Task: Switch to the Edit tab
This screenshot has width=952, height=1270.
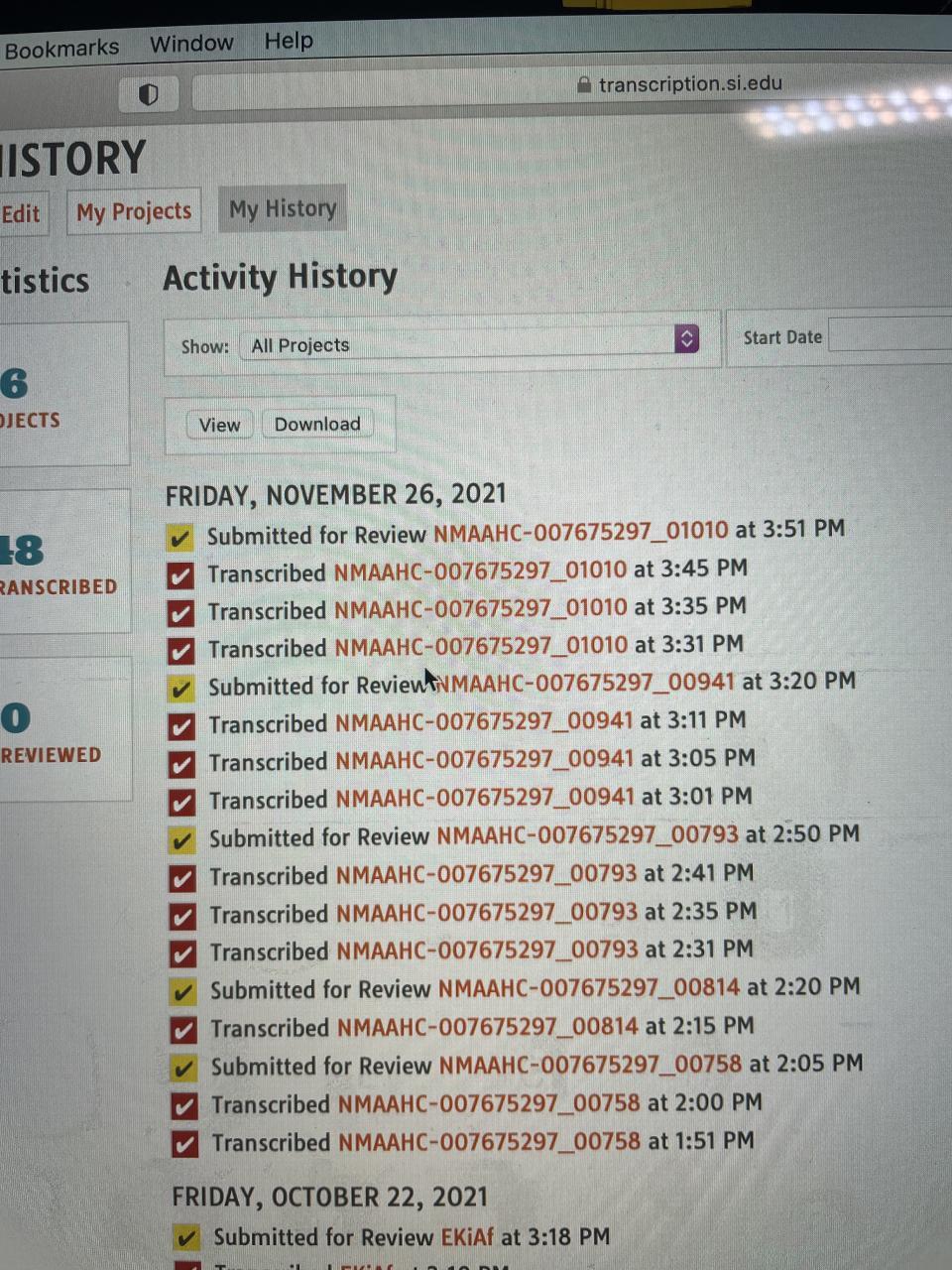Action: 20,214
